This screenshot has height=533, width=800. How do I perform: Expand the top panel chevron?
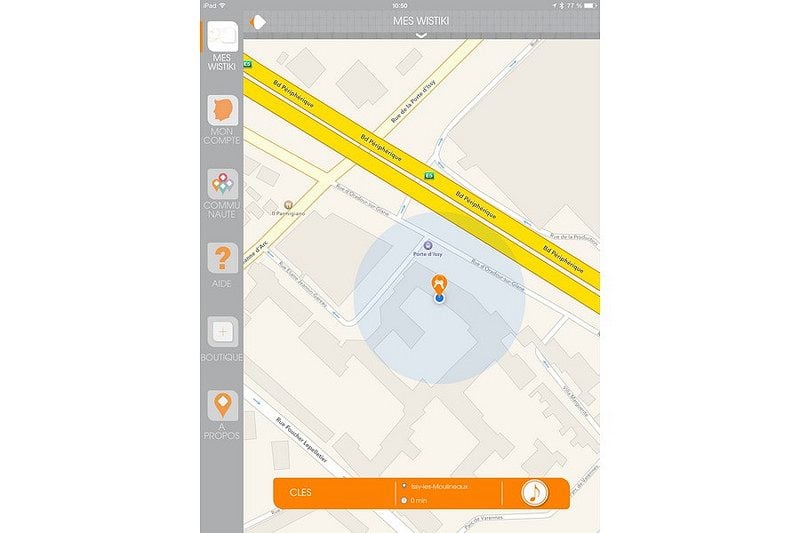tap(422, 35)
